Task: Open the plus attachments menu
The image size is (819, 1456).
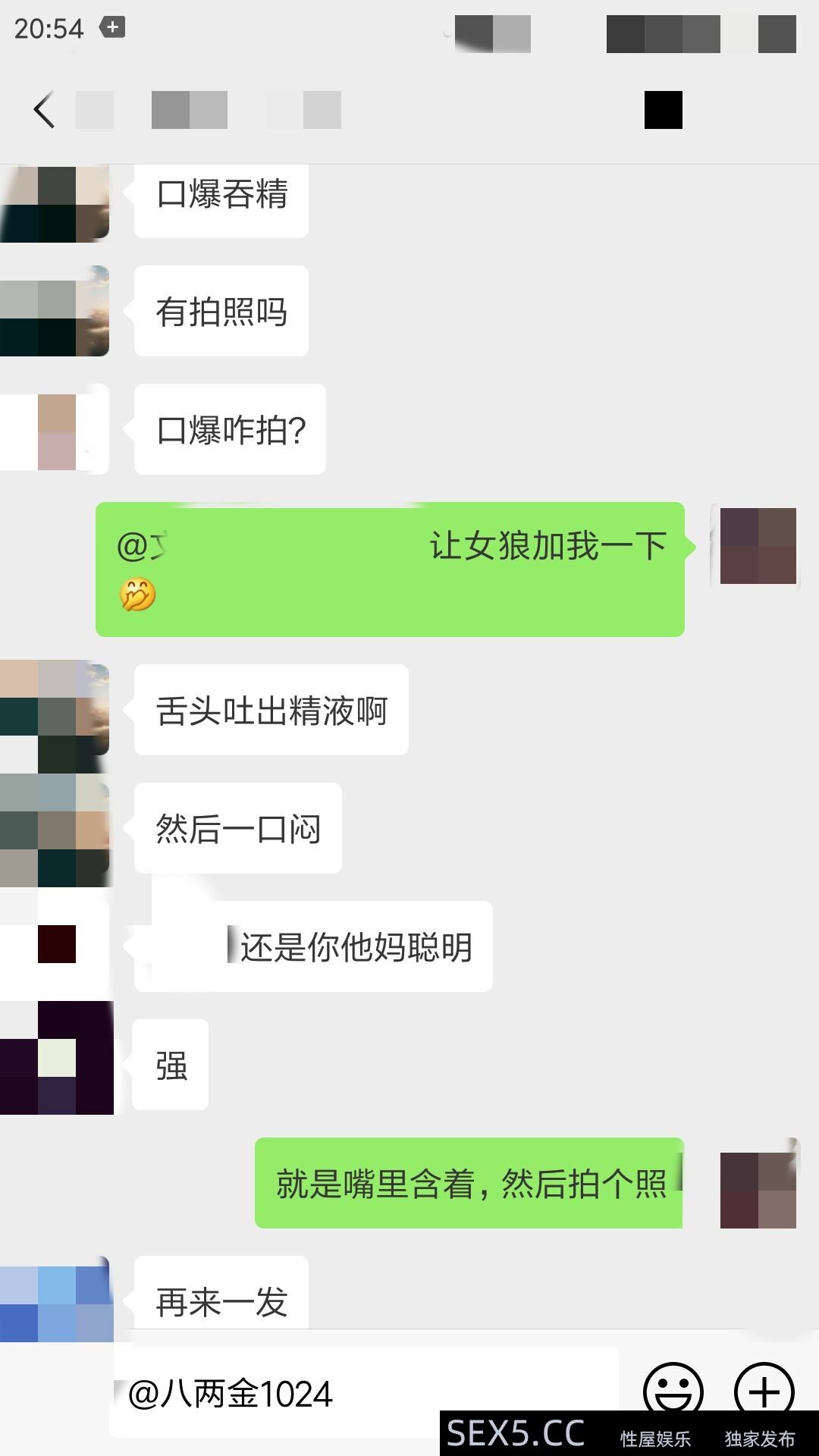Action: pyautogui.click(x=764, y=1389)
